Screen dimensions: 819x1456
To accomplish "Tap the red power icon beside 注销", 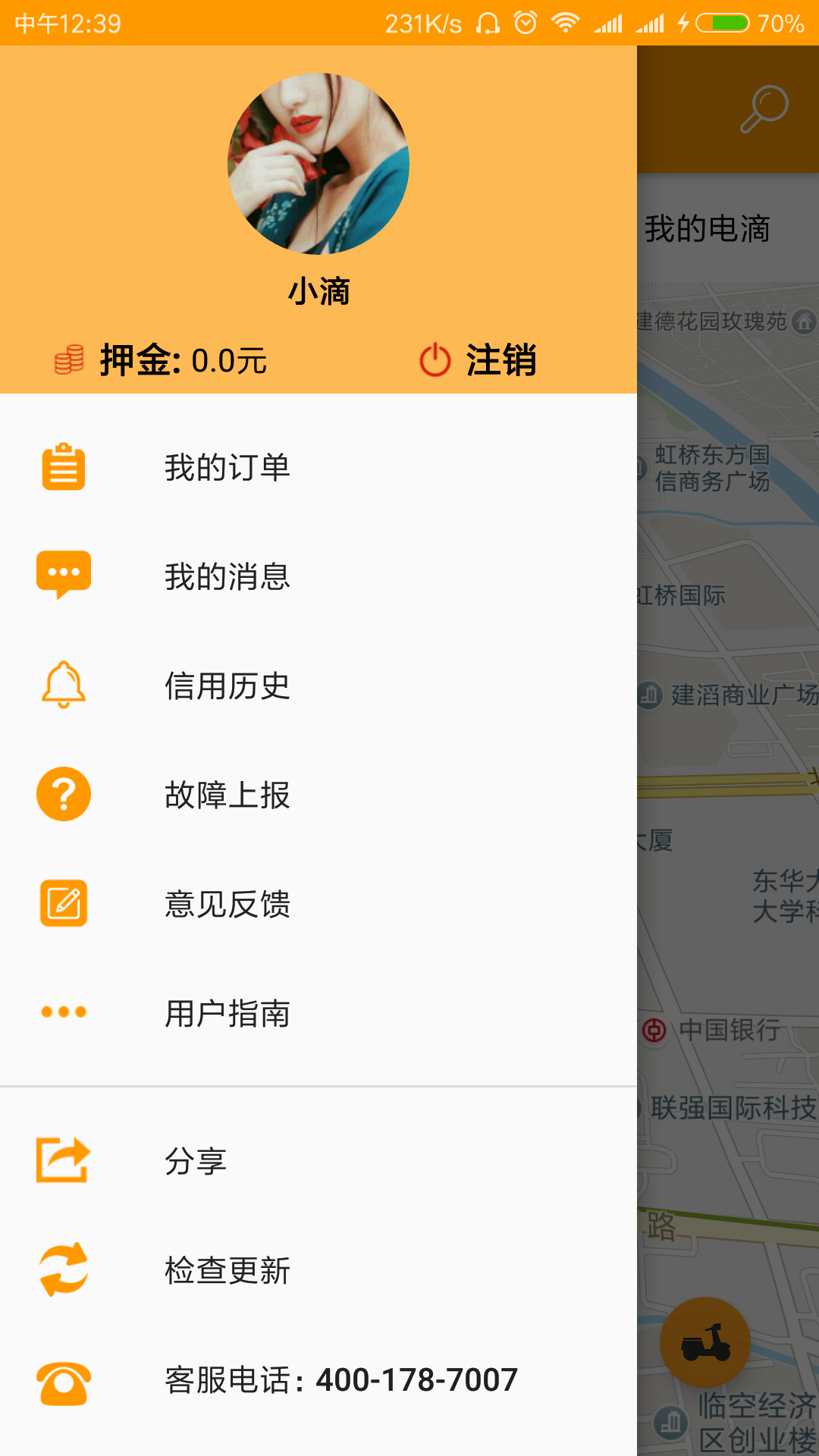I will (x=435, y=359).
